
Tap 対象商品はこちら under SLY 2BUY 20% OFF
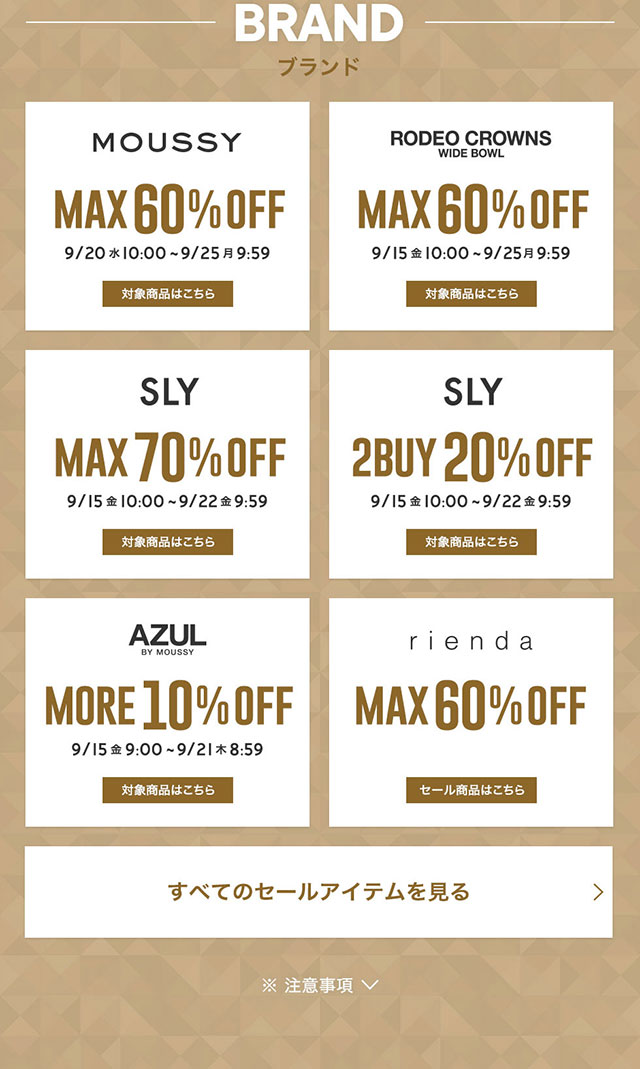pos(471,542)
